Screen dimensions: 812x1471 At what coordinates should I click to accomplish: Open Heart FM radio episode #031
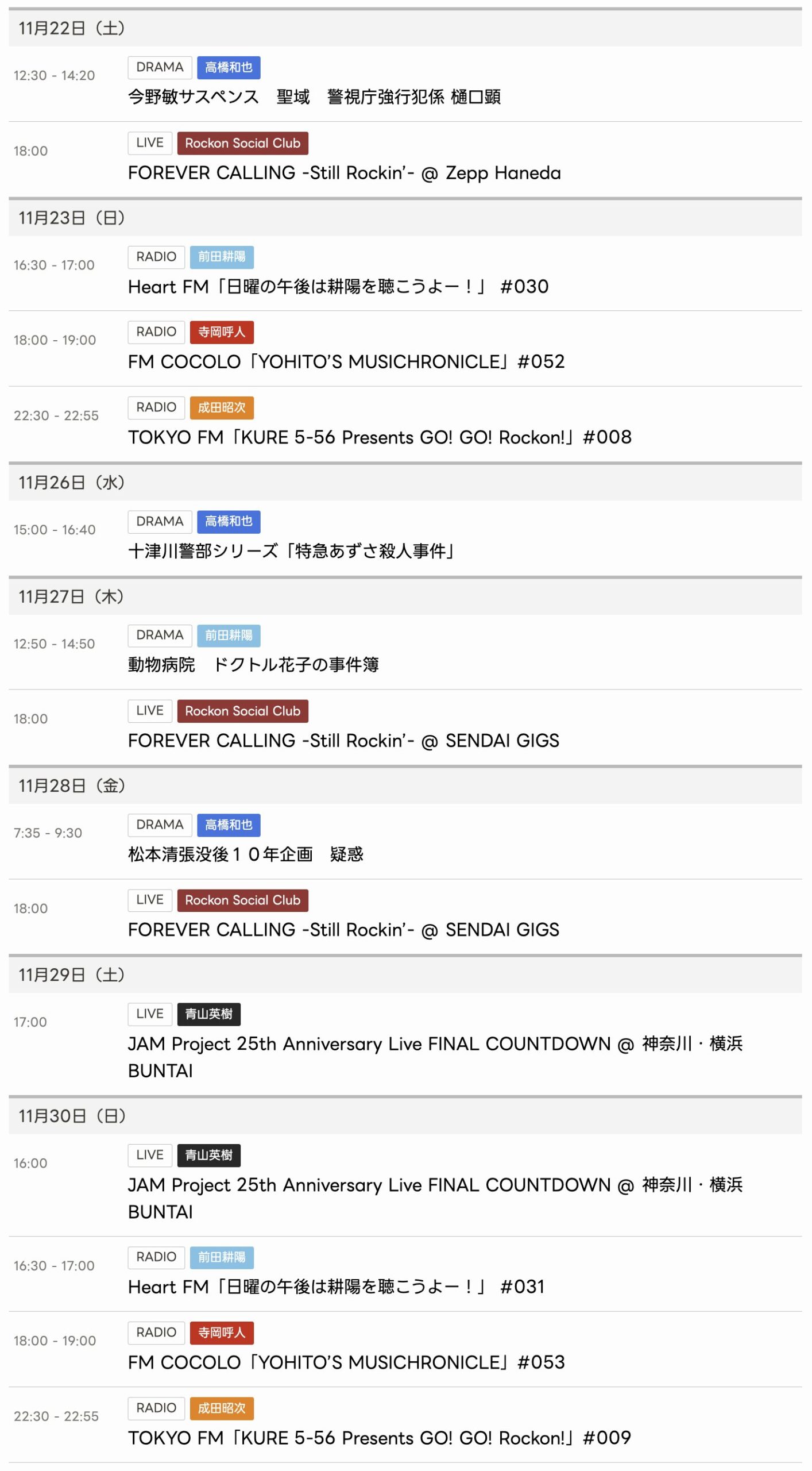[336, 1287]
